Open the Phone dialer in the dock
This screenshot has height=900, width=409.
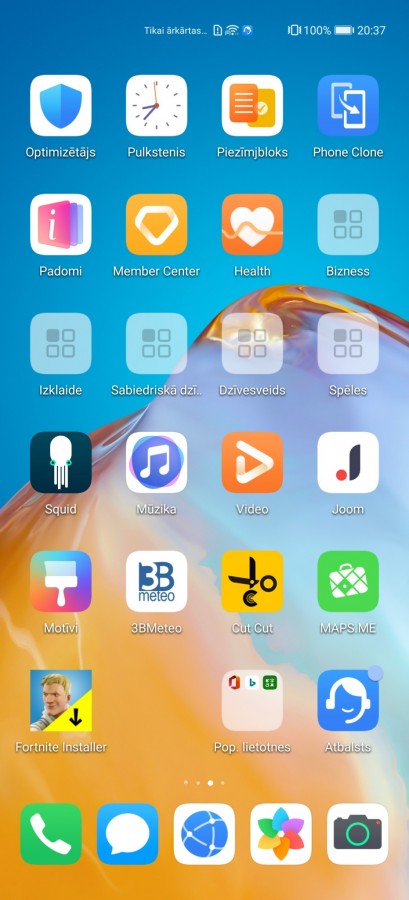pos(51,834)
